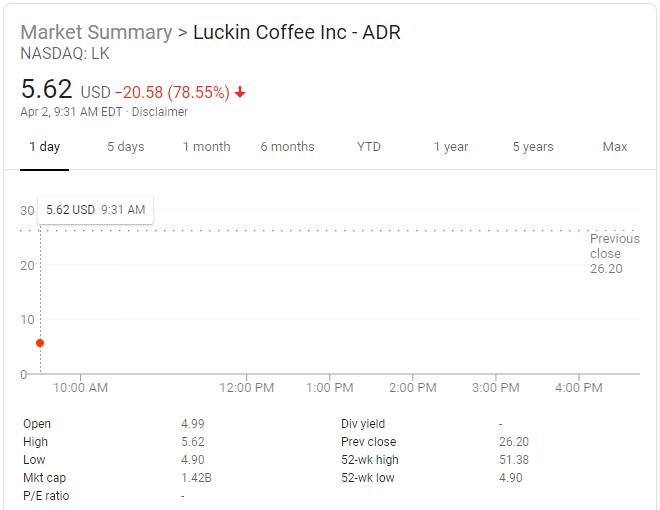
Task: View the 1 year chart
Action: [451, 147]
